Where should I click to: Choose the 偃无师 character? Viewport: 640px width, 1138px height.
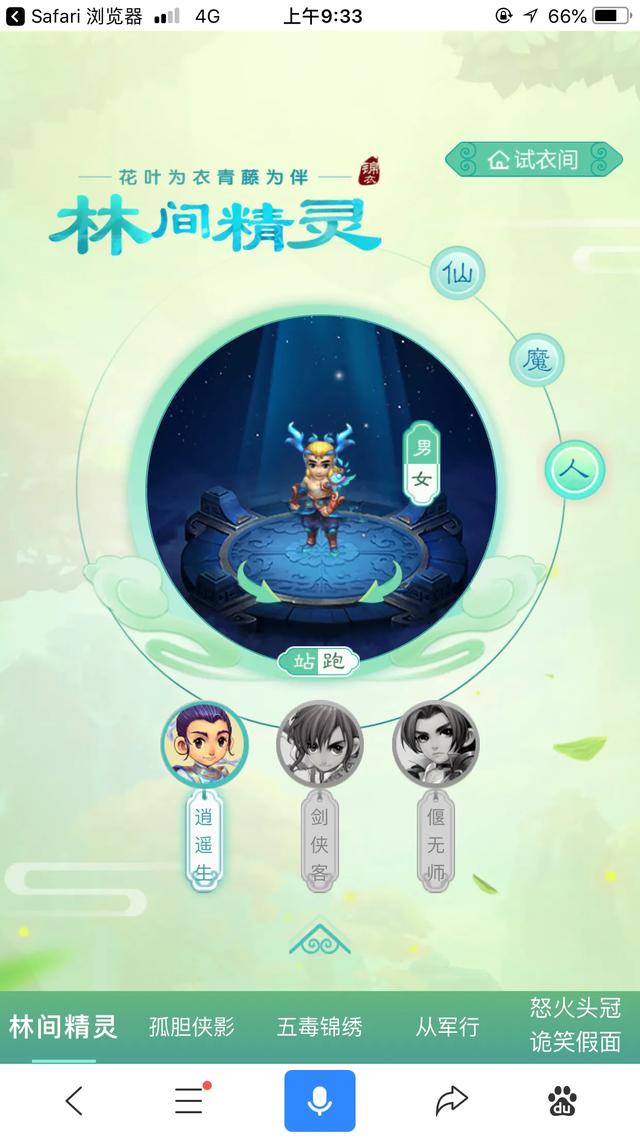(x=435, y=745)
